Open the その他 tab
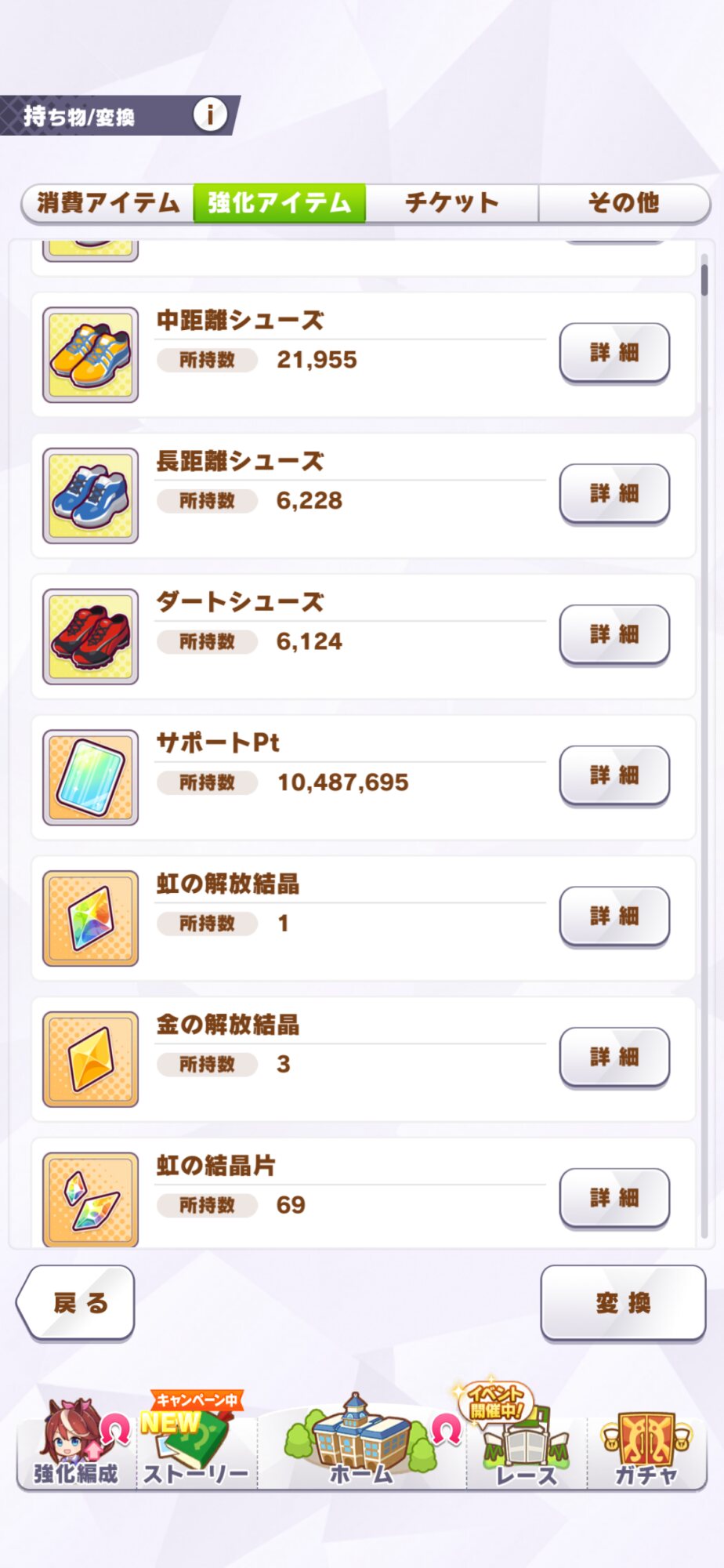724x1568 pixels. click(x=624, y=203)
